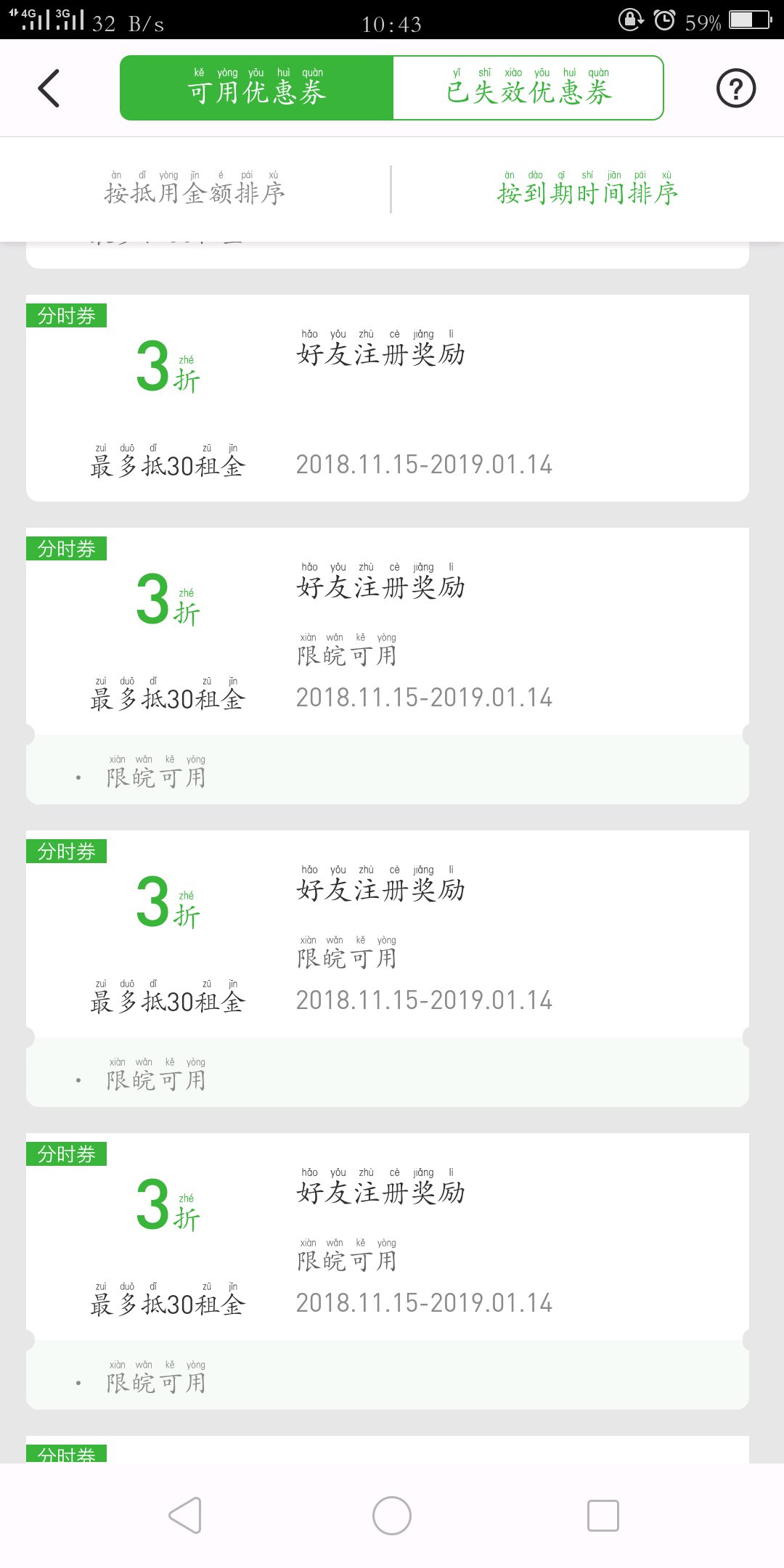Tap the system home button
784x1568 pixels.
tap(392, 1516)
